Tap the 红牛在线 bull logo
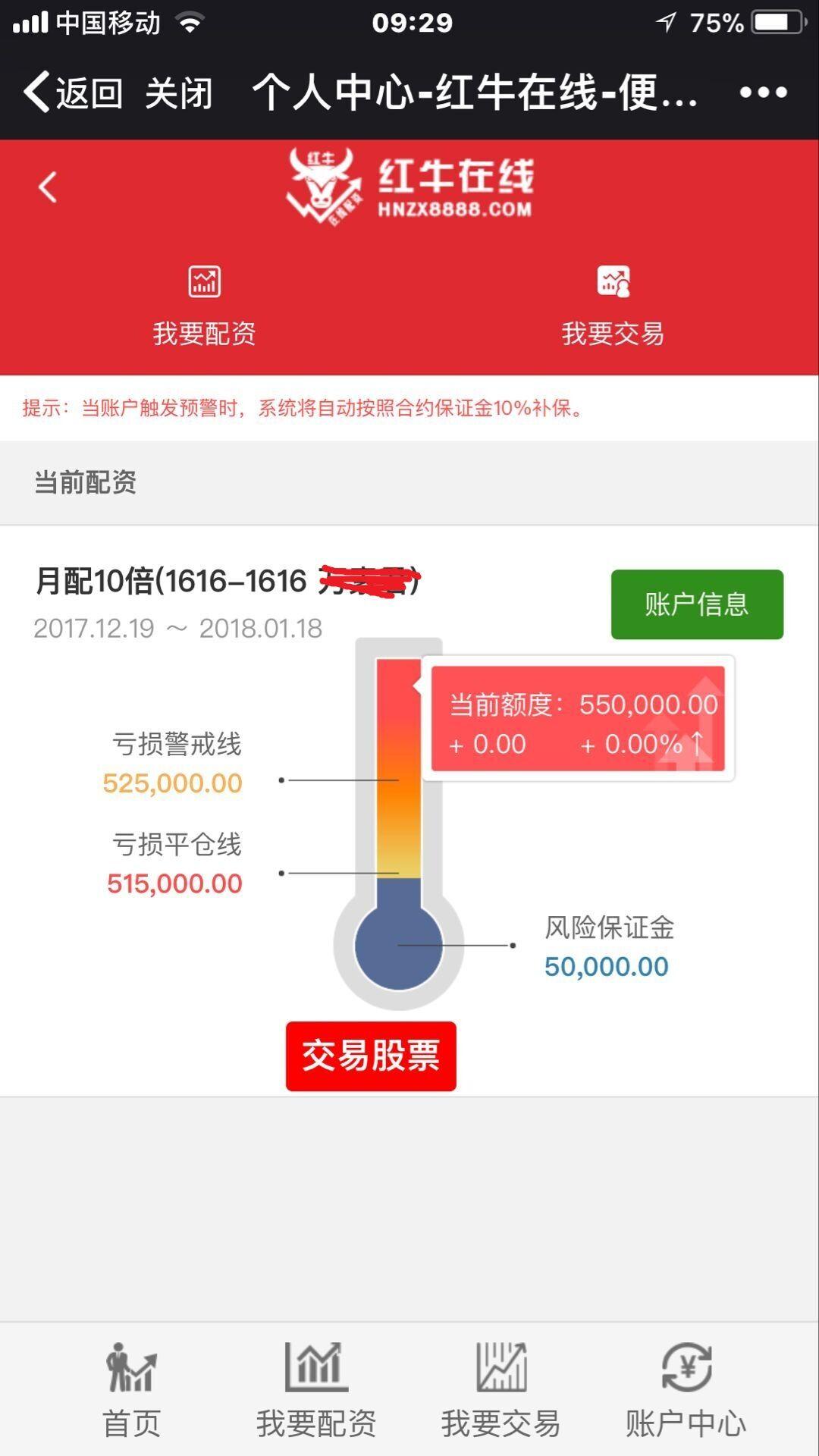This screenshot has width=819, height=1456. click(x=322, y=184)
